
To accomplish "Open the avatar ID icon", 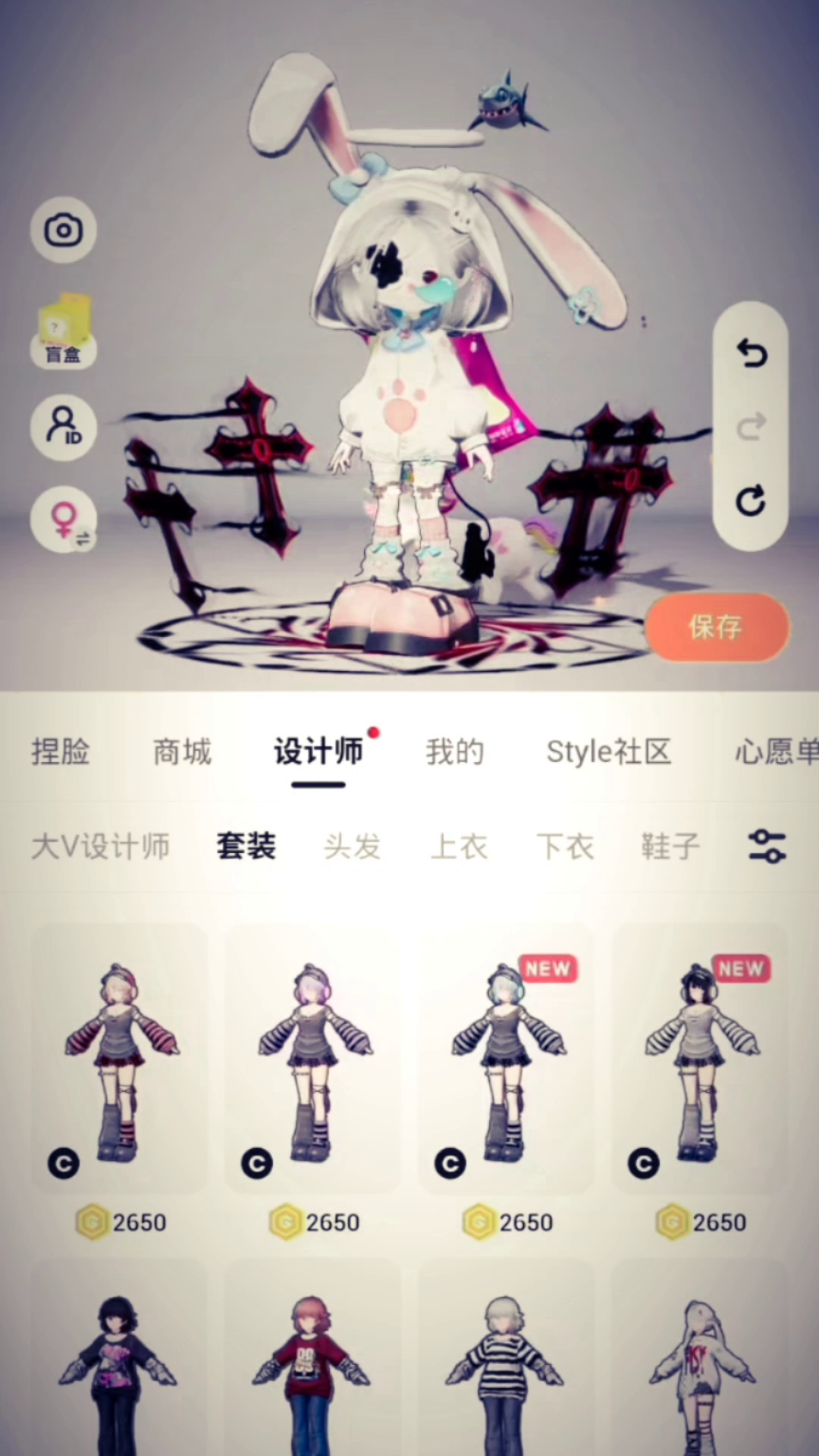I will pos(63,427).
